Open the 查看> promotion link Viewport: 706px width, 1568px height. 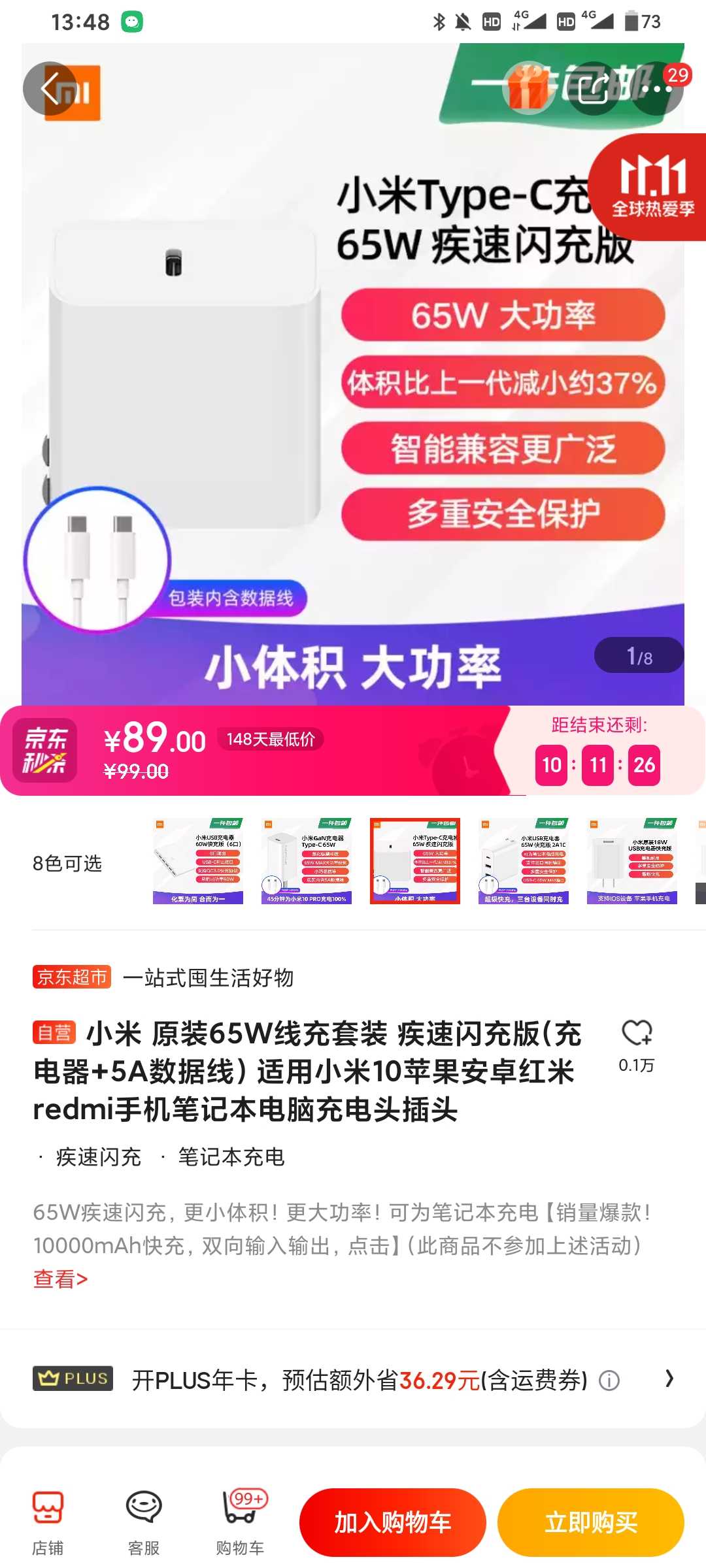coord(60,1279)
